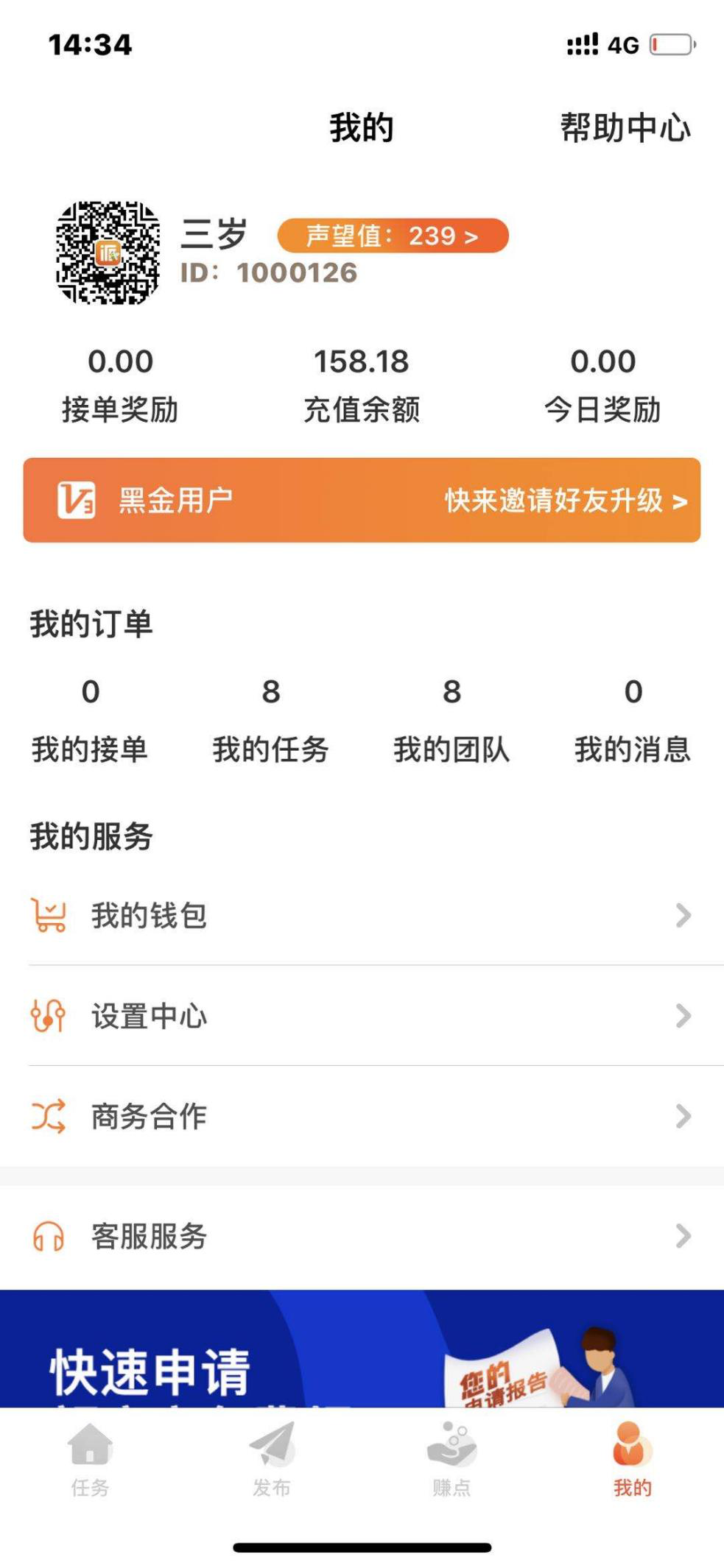
Task: Open 我的团队 team page
Action: (x=451, y=721)
